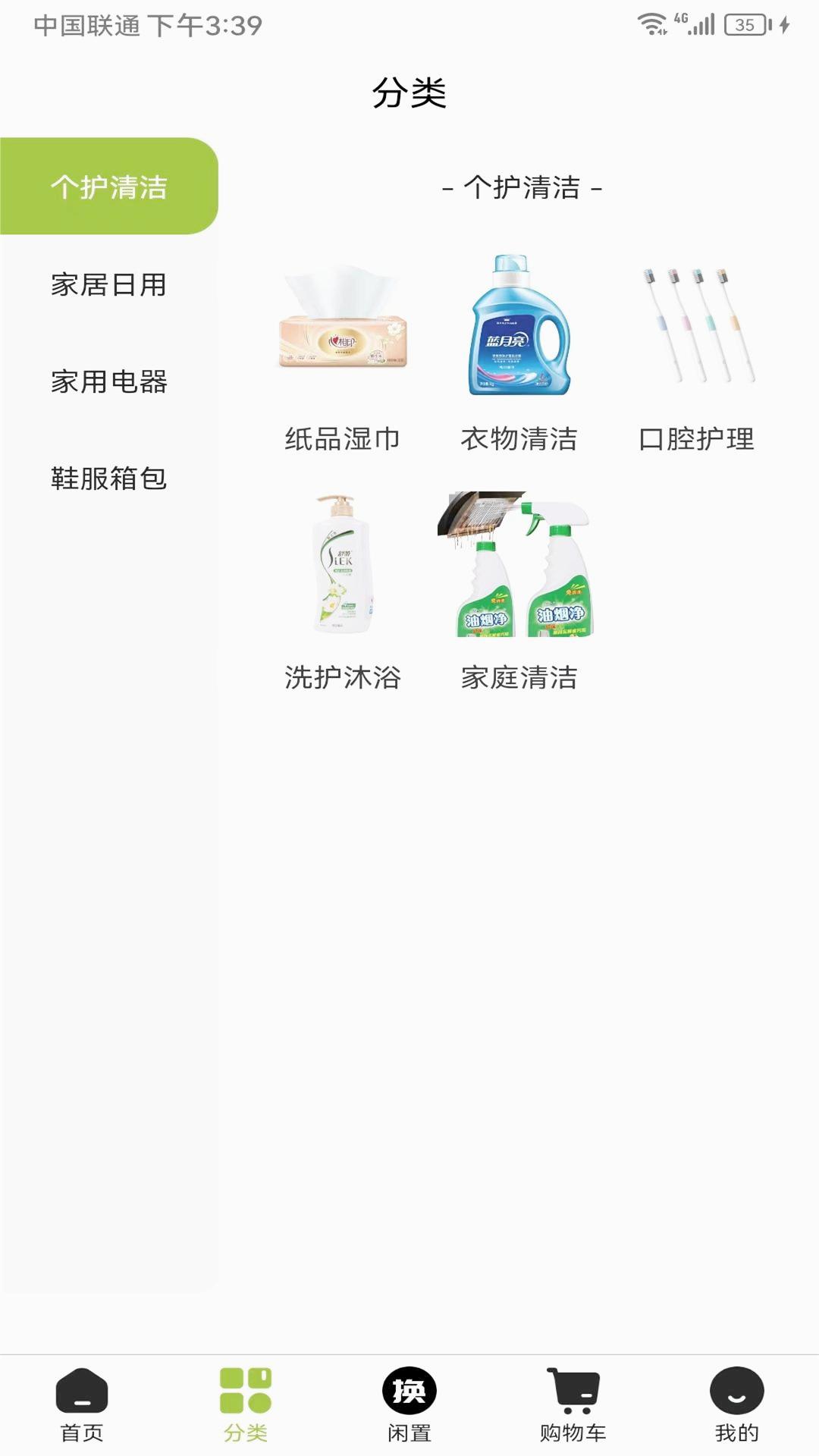Switch to the 闲置 tab
This screenshot has height=1456, width=819.
point(409,1404)
